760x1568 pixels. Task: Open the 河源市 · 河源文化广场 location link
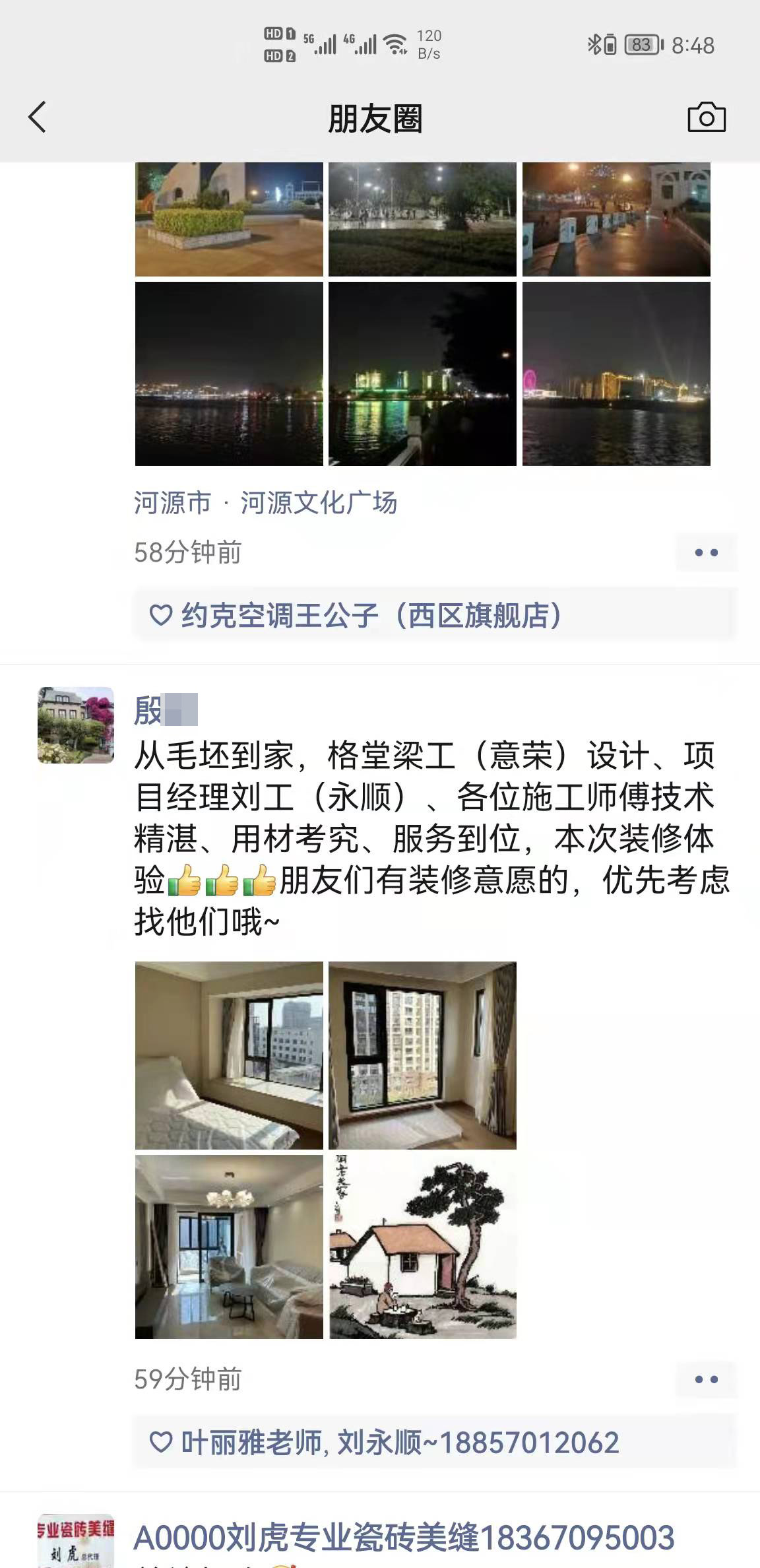[265, 503]
